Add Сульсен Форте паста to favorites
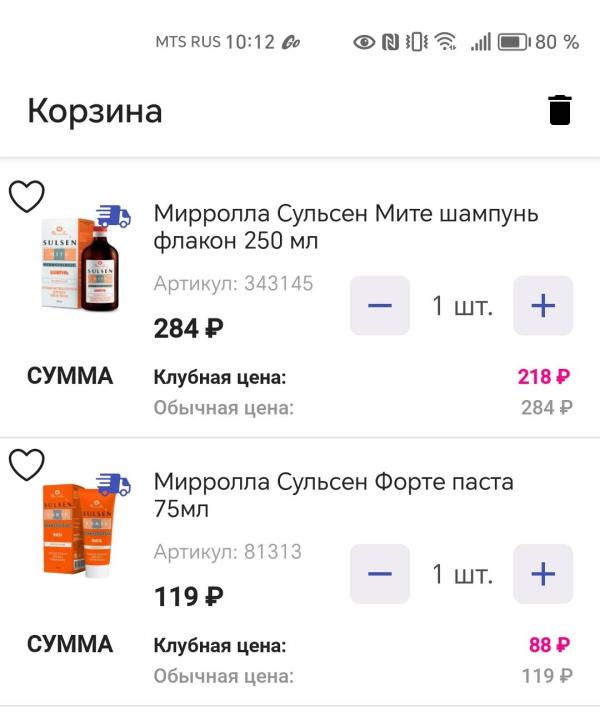The image size is (600, 719). point(27,464)
